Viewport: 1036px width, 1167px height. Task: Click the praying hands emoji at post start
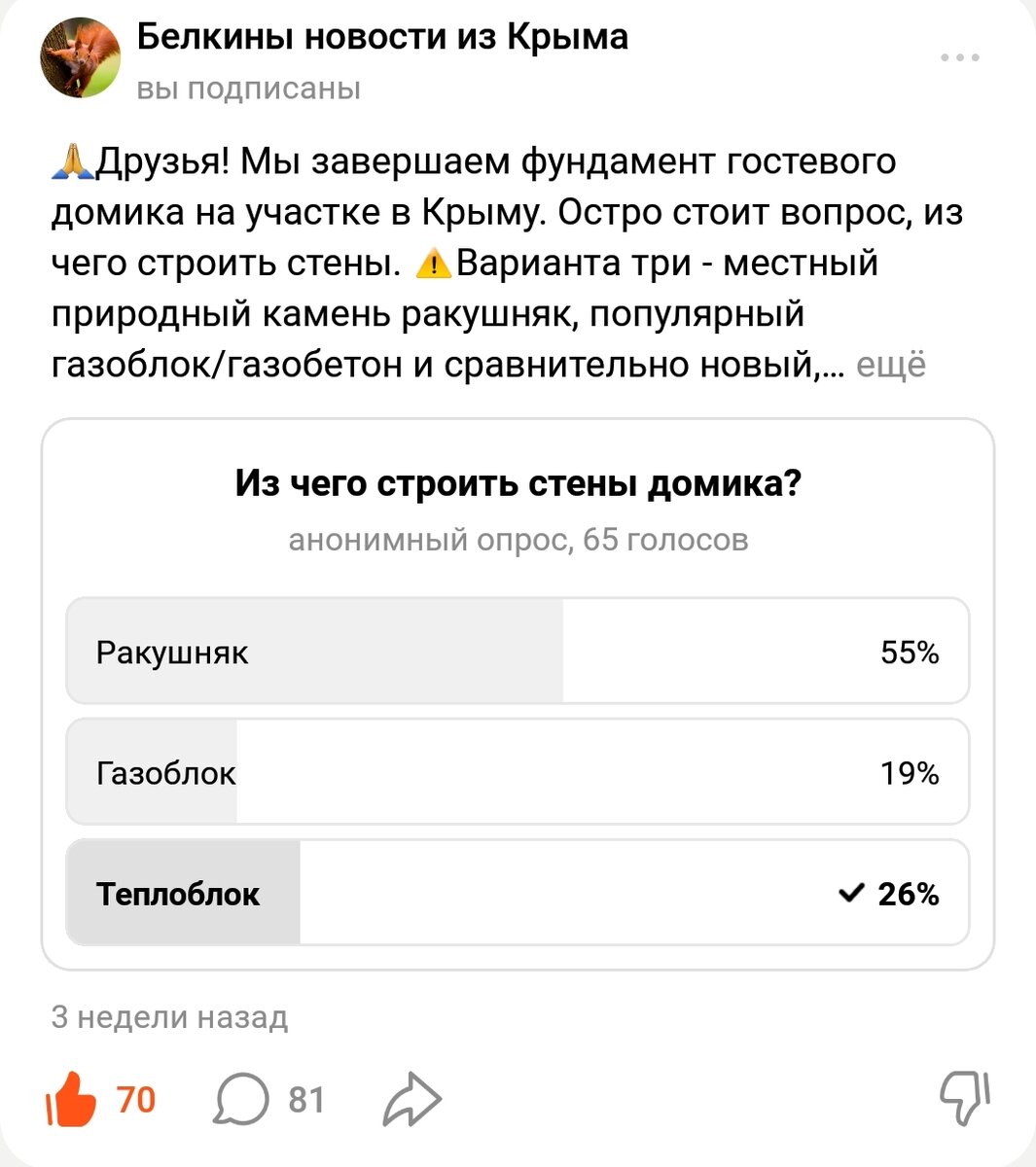70,161
